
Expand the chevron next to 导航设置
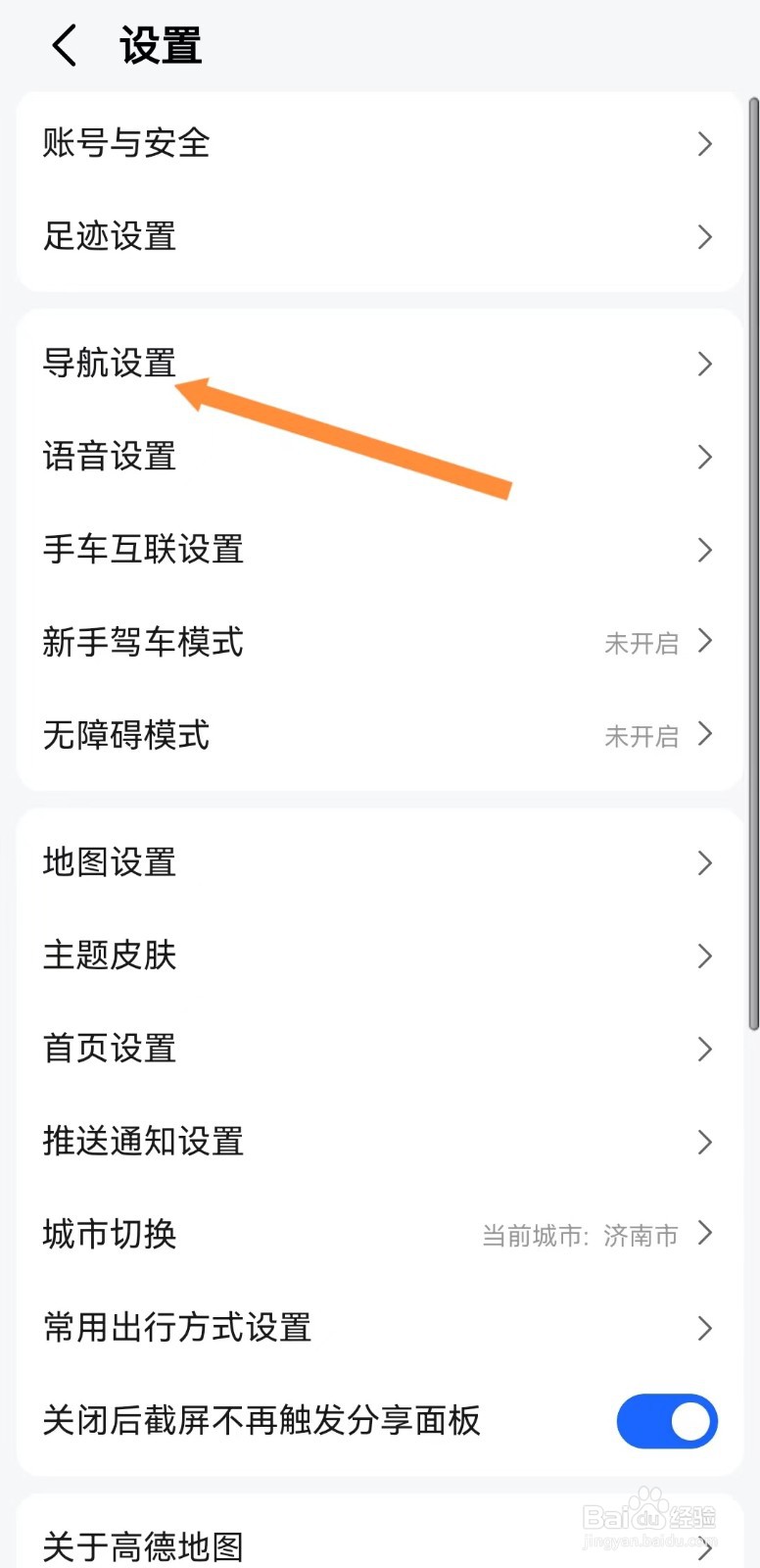coord(705,364)
